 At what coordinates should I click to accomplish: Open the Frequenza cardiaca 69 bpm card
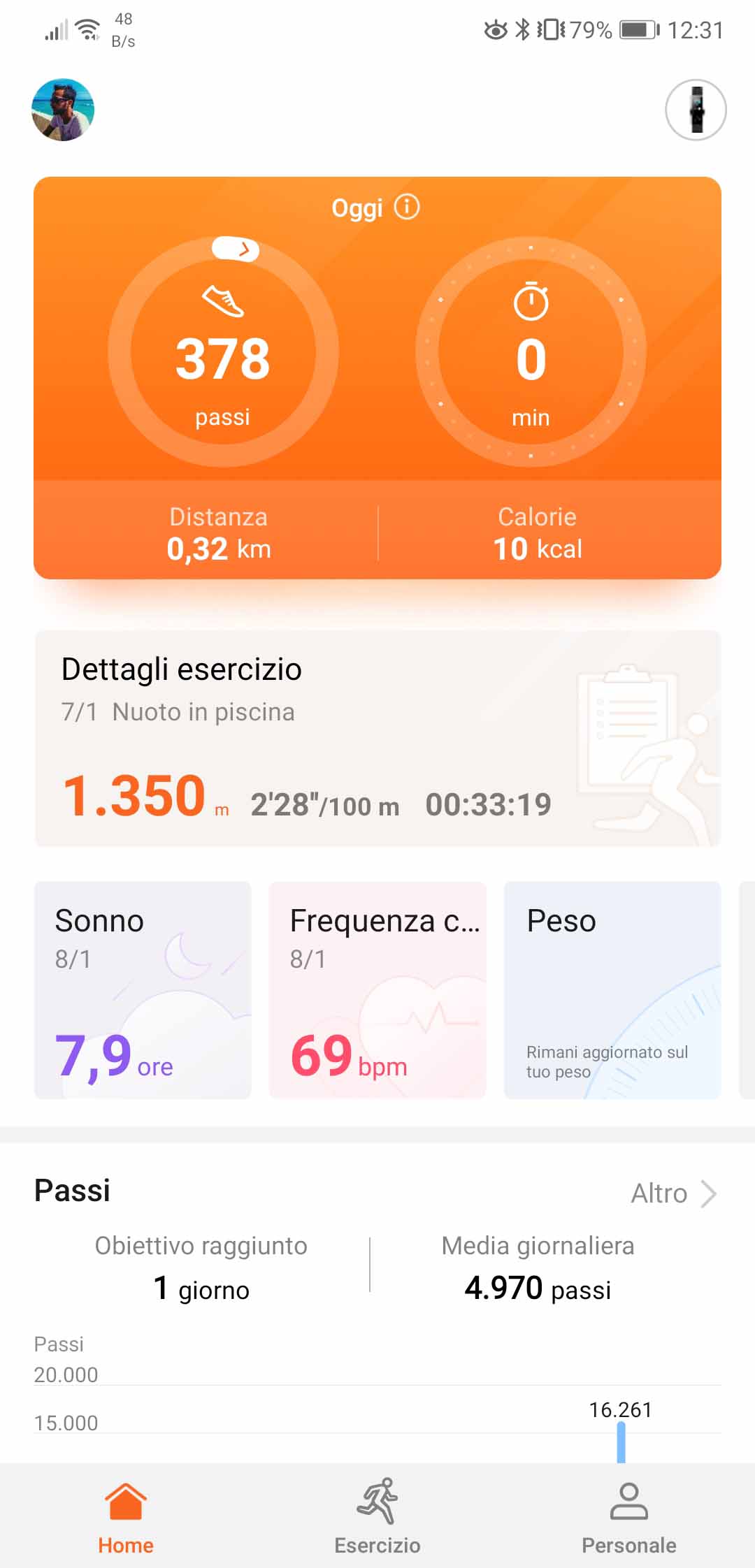[377, 989]
